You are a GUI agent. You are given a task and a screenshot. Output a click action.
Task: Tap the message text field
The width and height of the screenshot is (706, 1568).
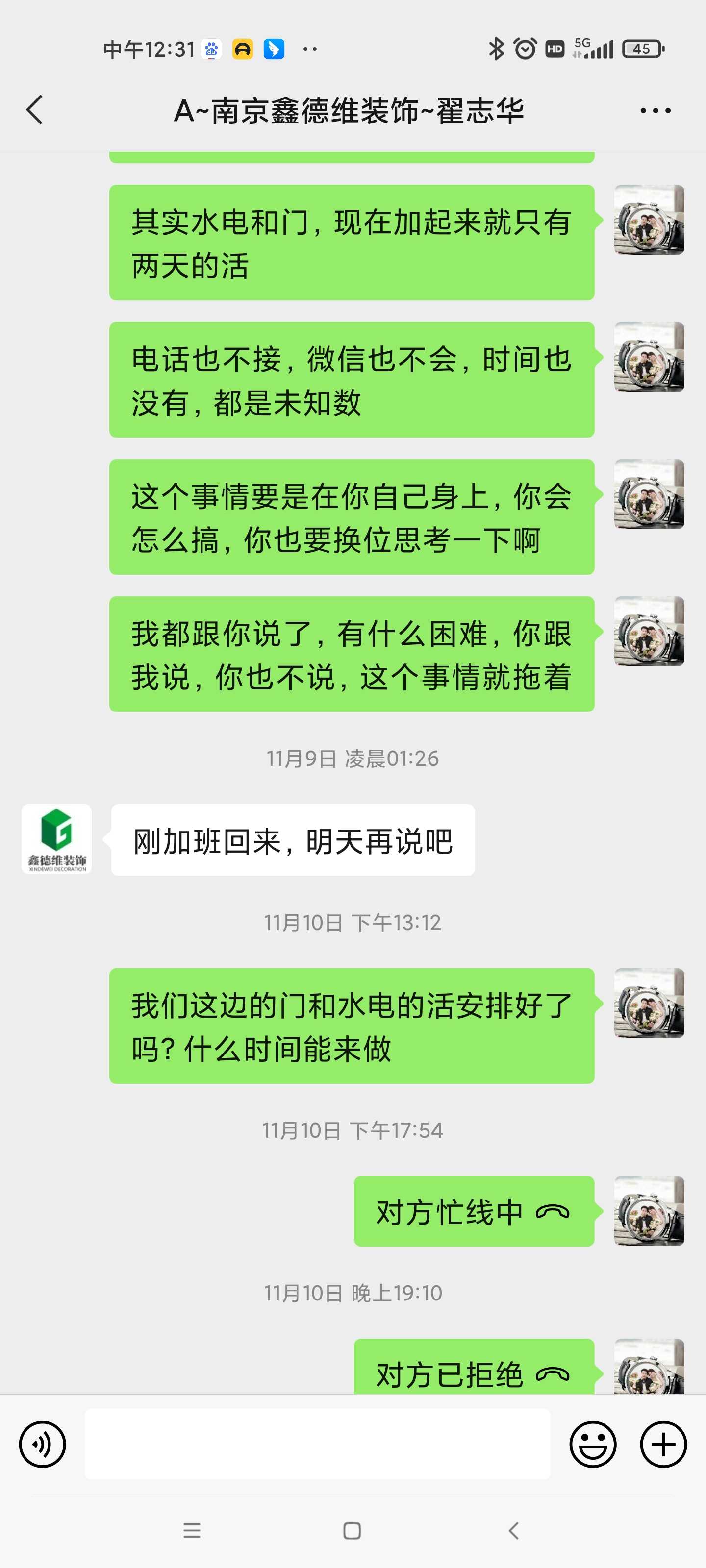pos(317,1444)
